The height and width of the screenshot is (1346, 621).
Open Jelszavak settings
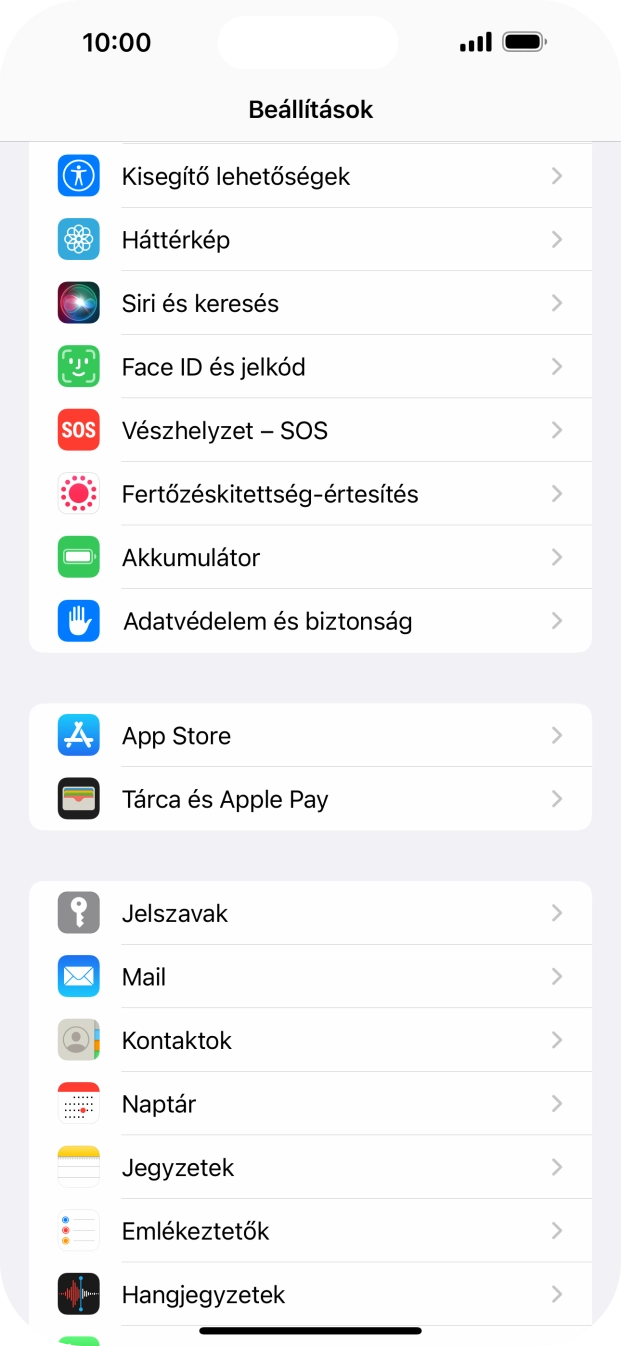point(310,913)
